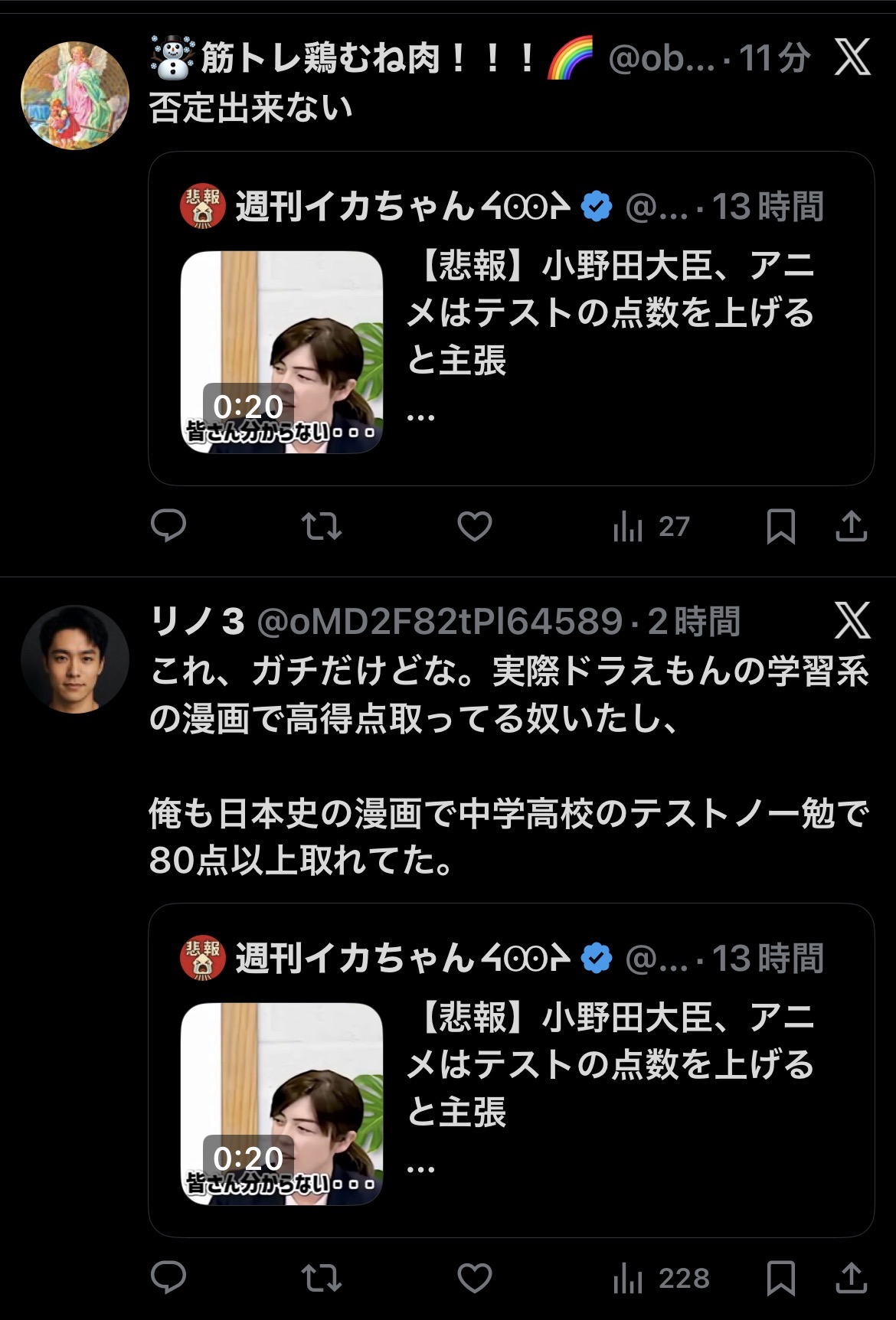This screenshot has width=896, height=1320.
Task: Reply to リノ3's post
Action: pos(168,1278)
